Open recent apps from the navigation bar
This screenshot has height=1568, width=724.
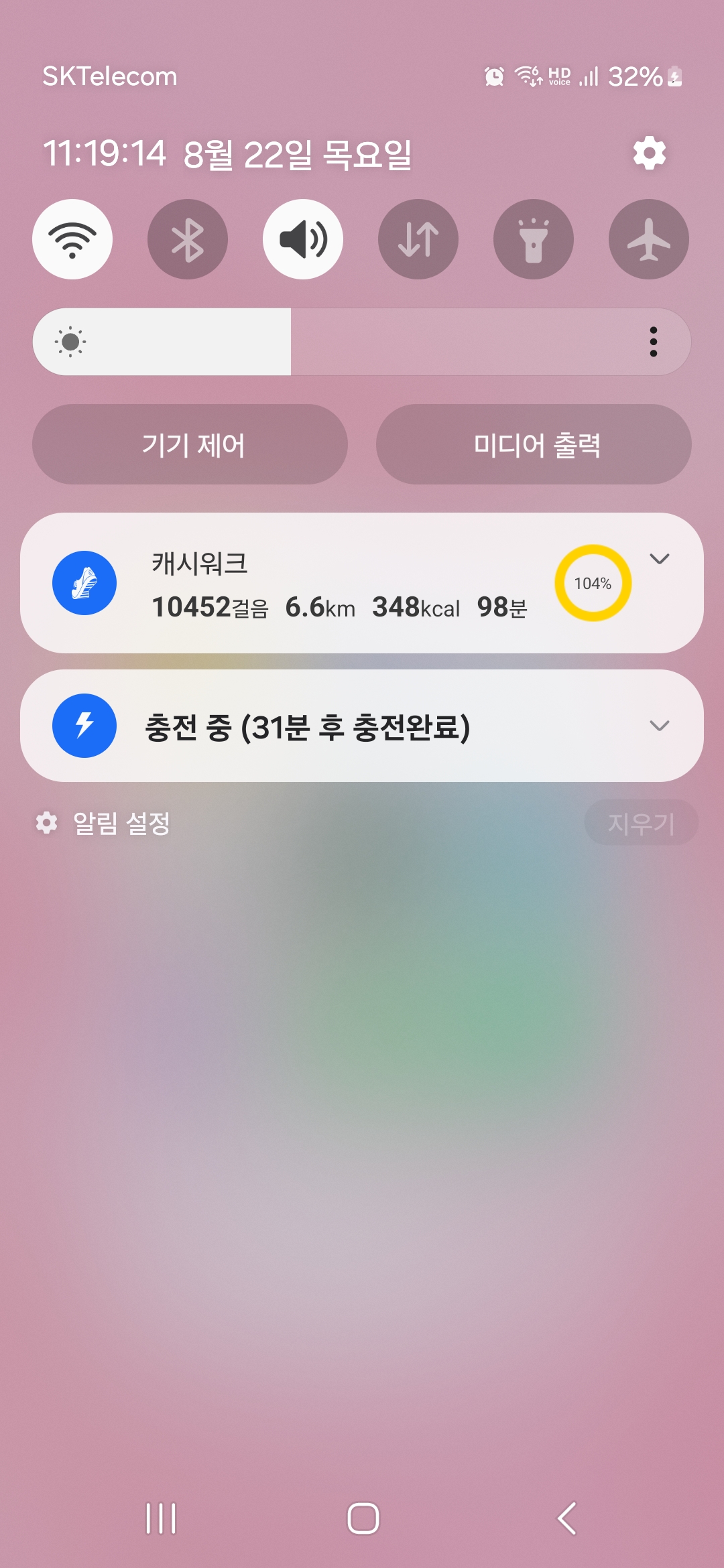pos(161,1518)
